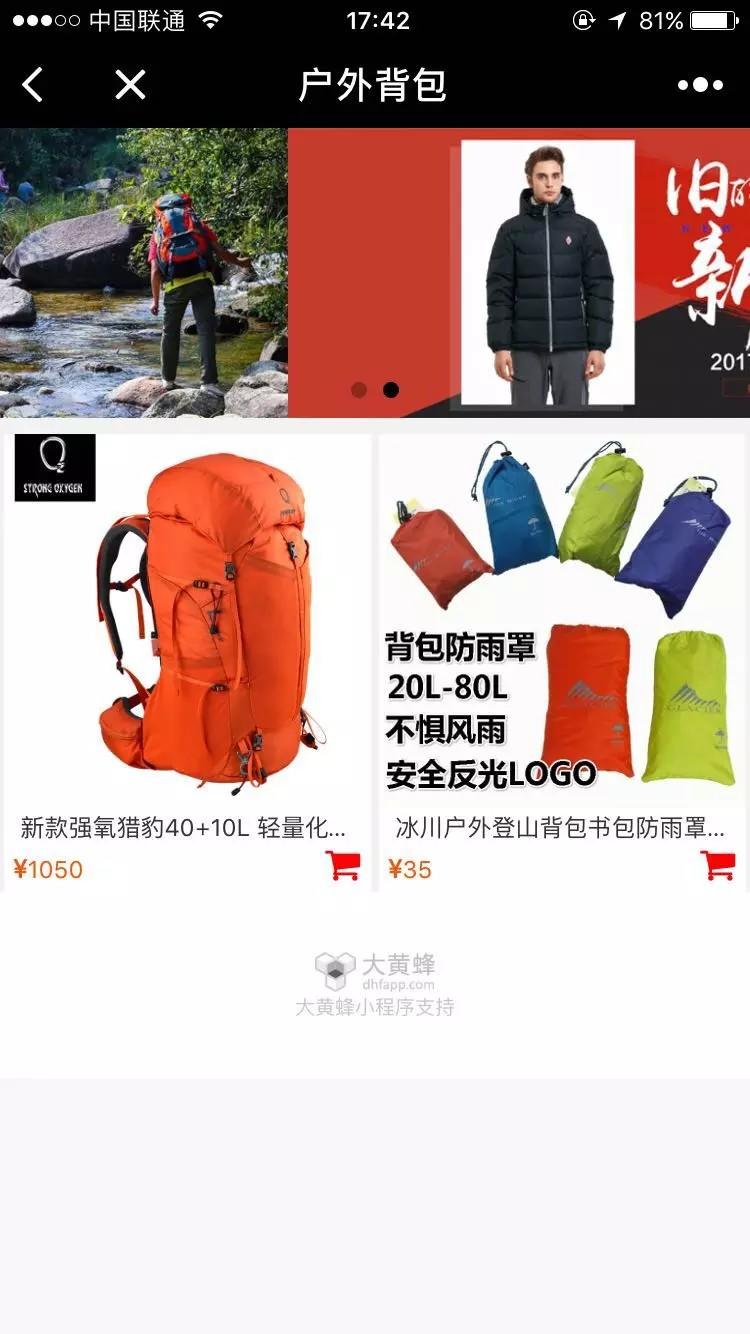The height and width of the screenshot is (1334, 750).
Task: Open the orange 40+10L backpack product
Action: pos(187,620)
